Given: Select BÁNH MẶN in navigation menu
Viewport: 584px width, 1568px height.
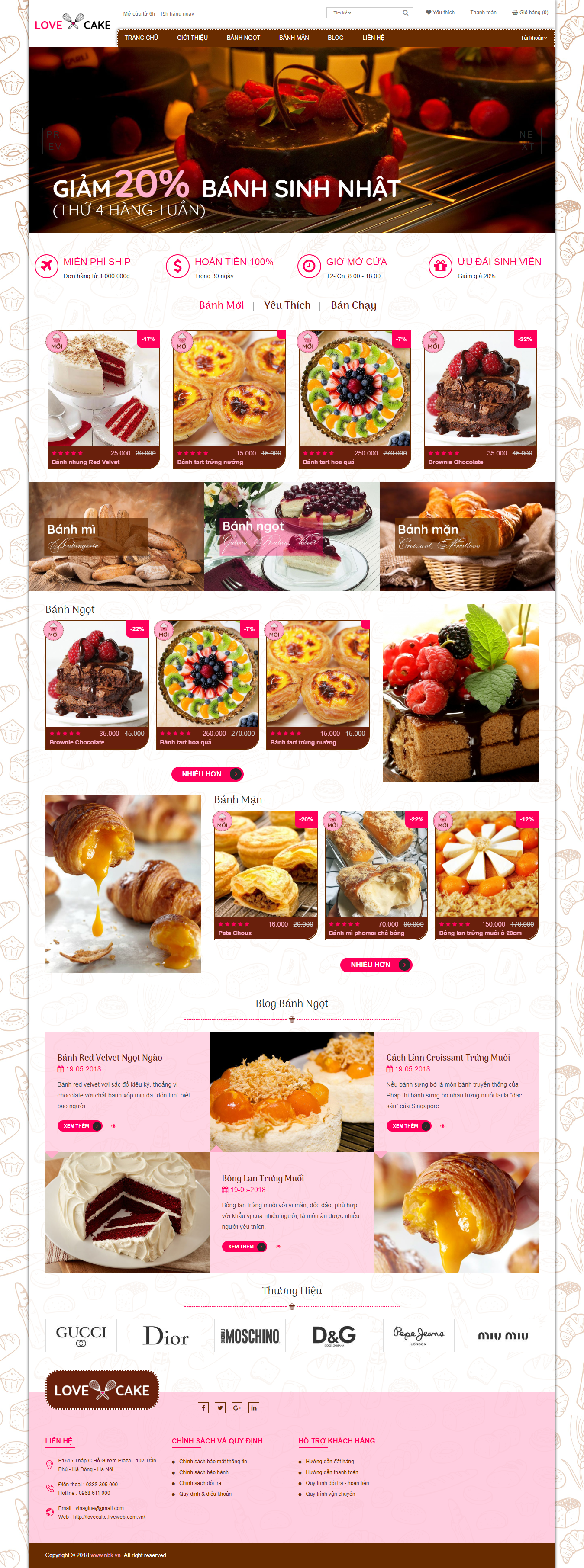Looking at the screenshot, I should 294,38.
